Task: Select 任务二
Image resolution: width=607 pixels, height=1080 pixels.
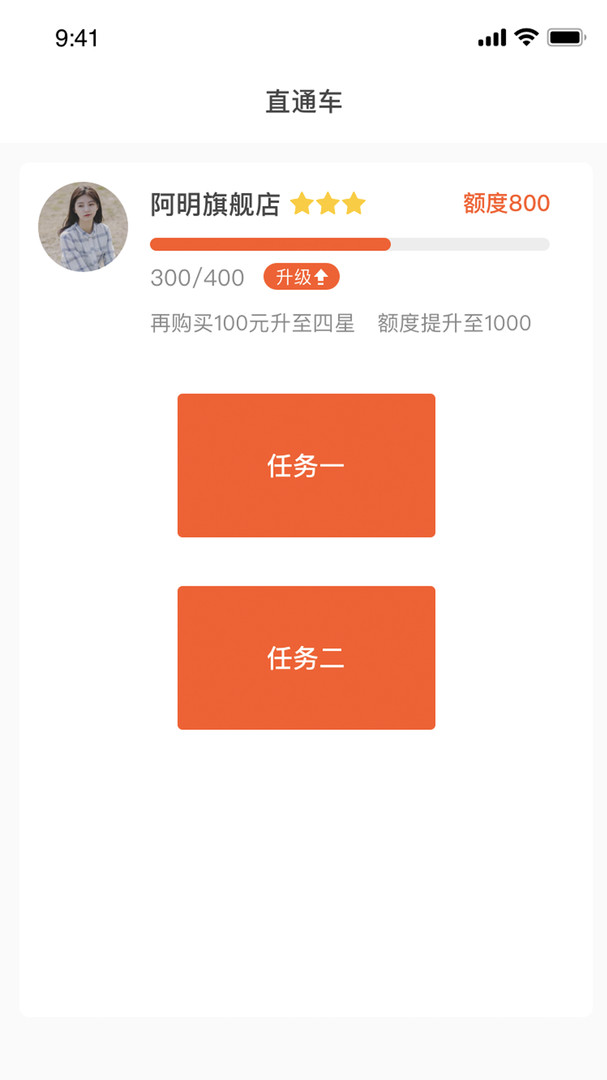Action: [x=306, y=657]
